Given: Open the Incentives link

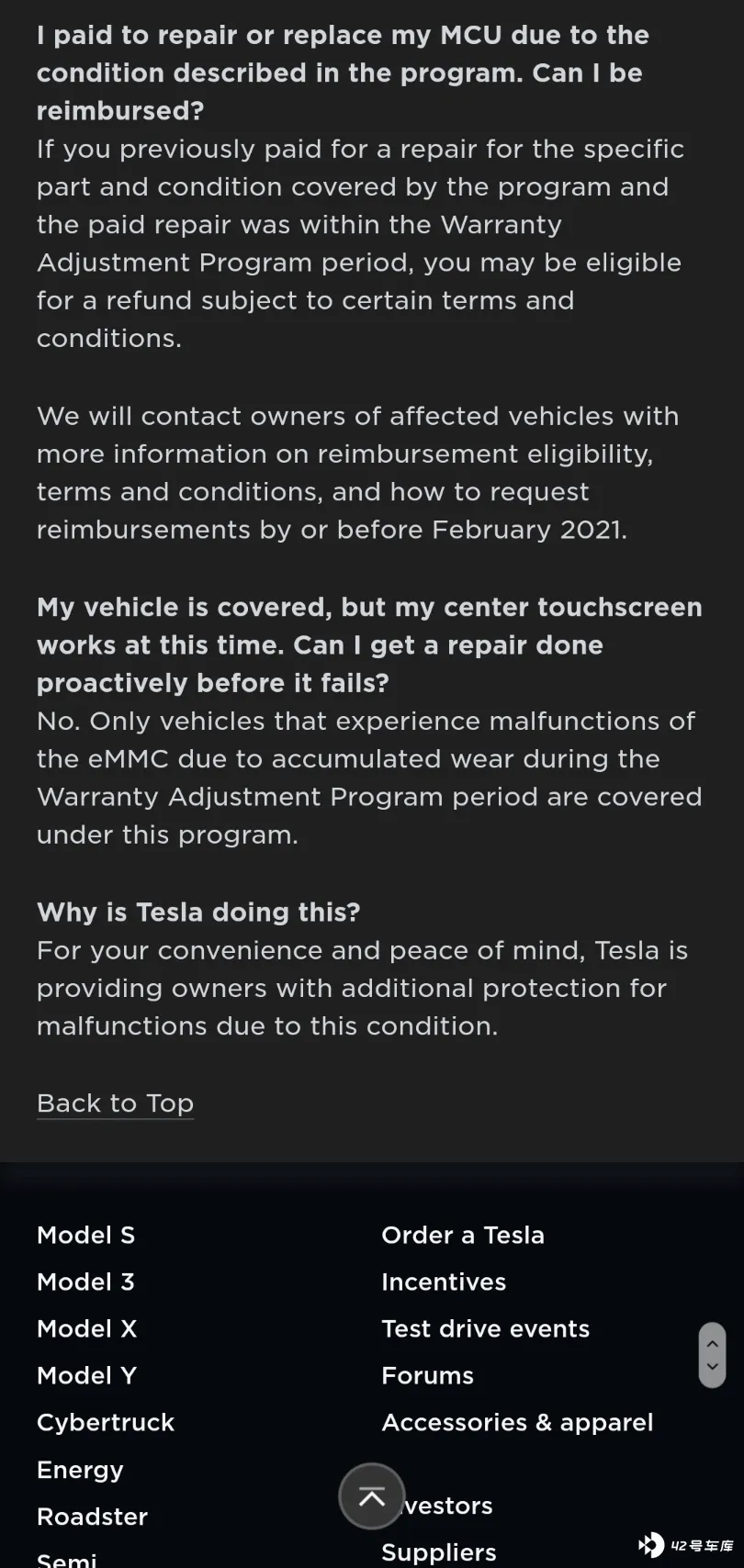Looking at the screenshot, I should [444, 1282].
